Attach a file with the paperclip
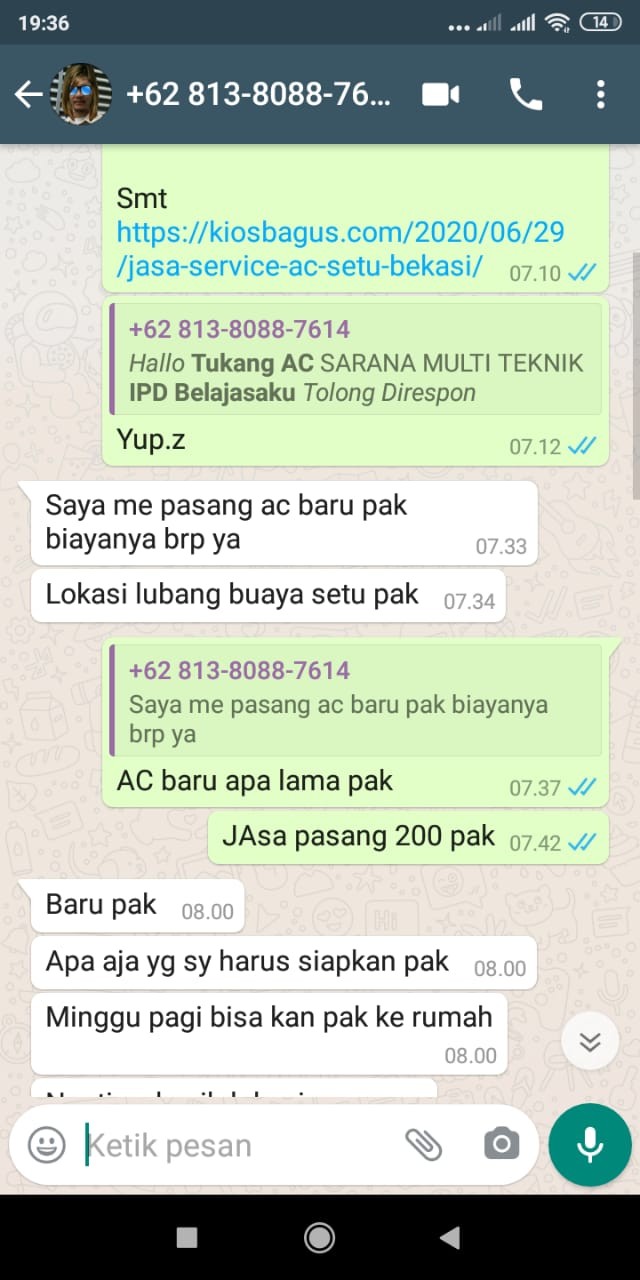640x1280 pixels. coord(424,1144)
